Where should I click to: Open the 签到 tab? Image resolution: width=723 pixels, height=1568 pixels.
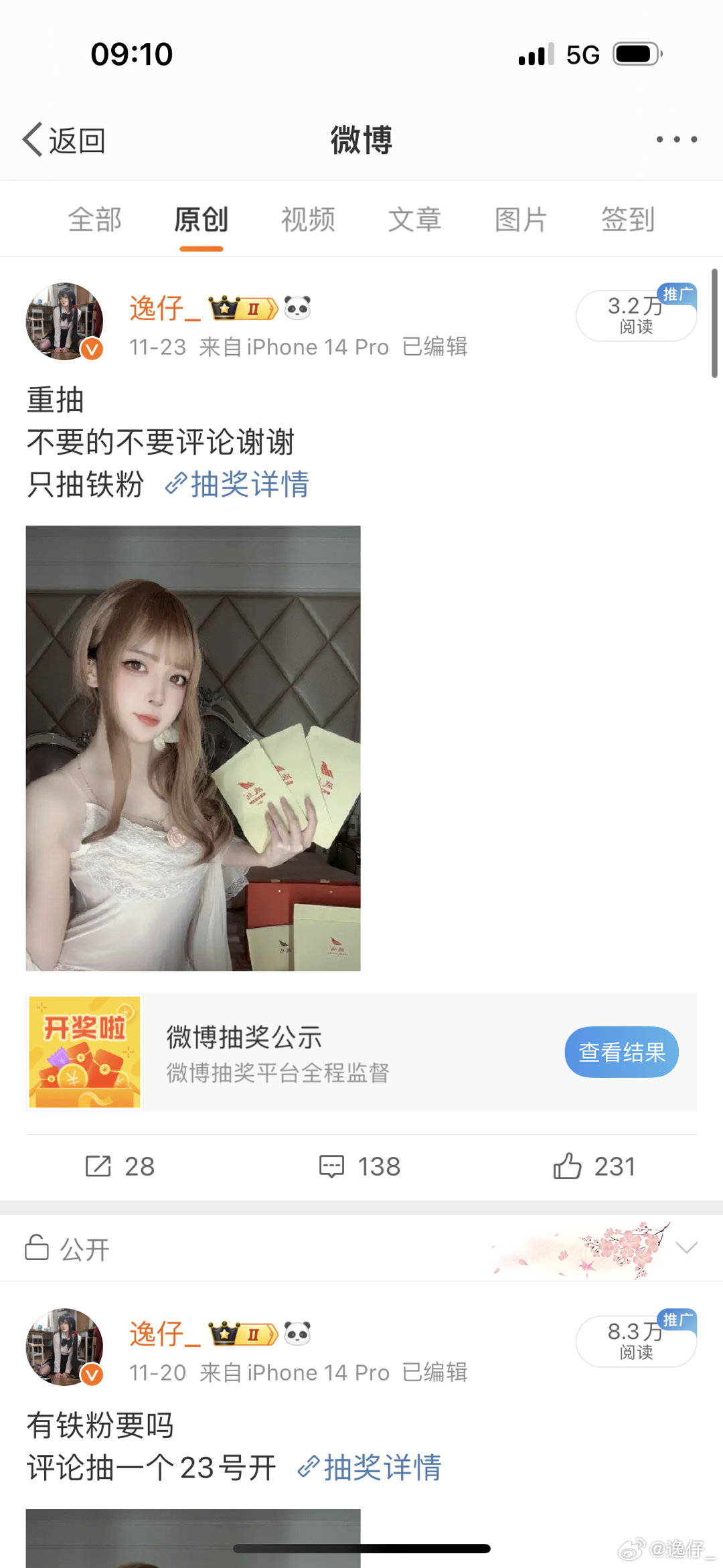click(x=627, y=220)
